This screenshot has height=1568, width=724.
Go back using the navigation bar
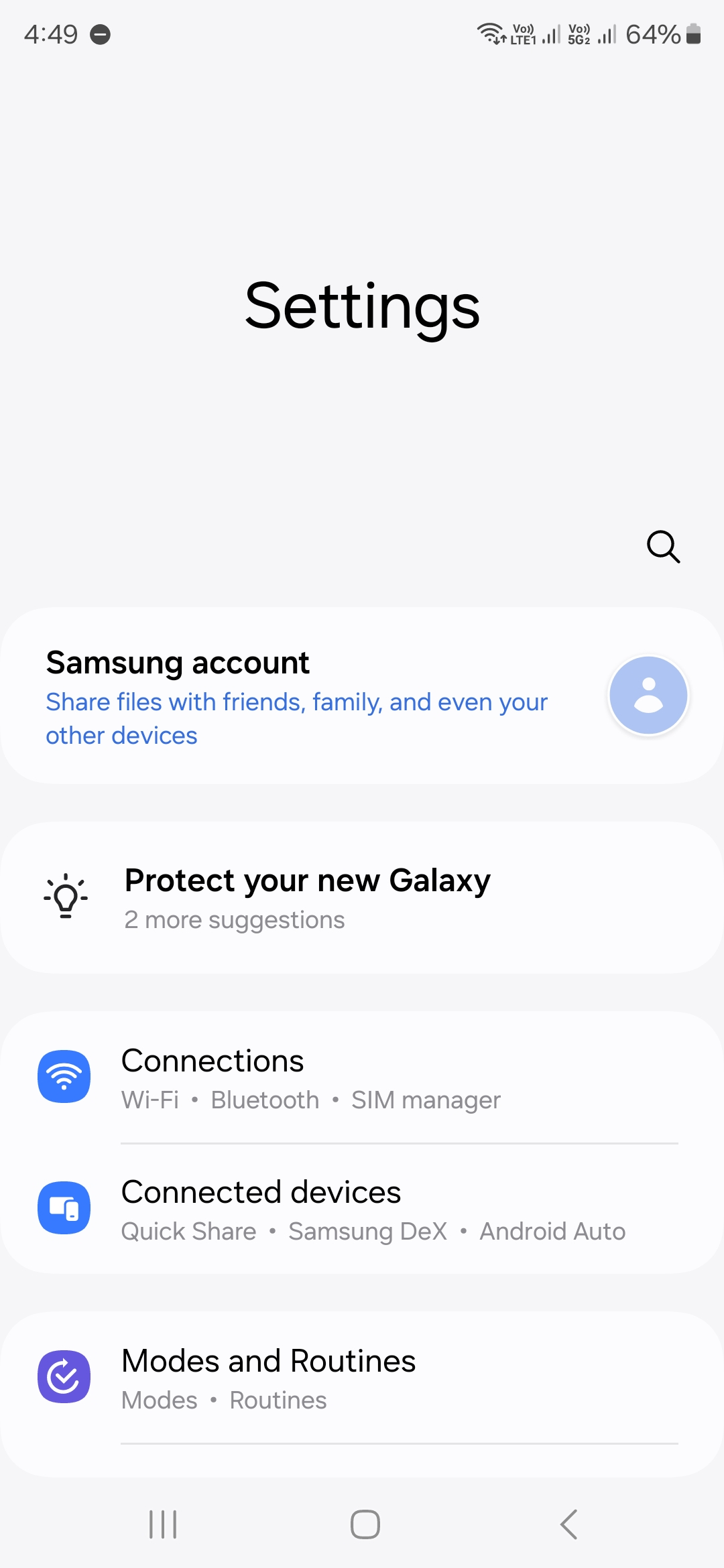pos(568,1524)
